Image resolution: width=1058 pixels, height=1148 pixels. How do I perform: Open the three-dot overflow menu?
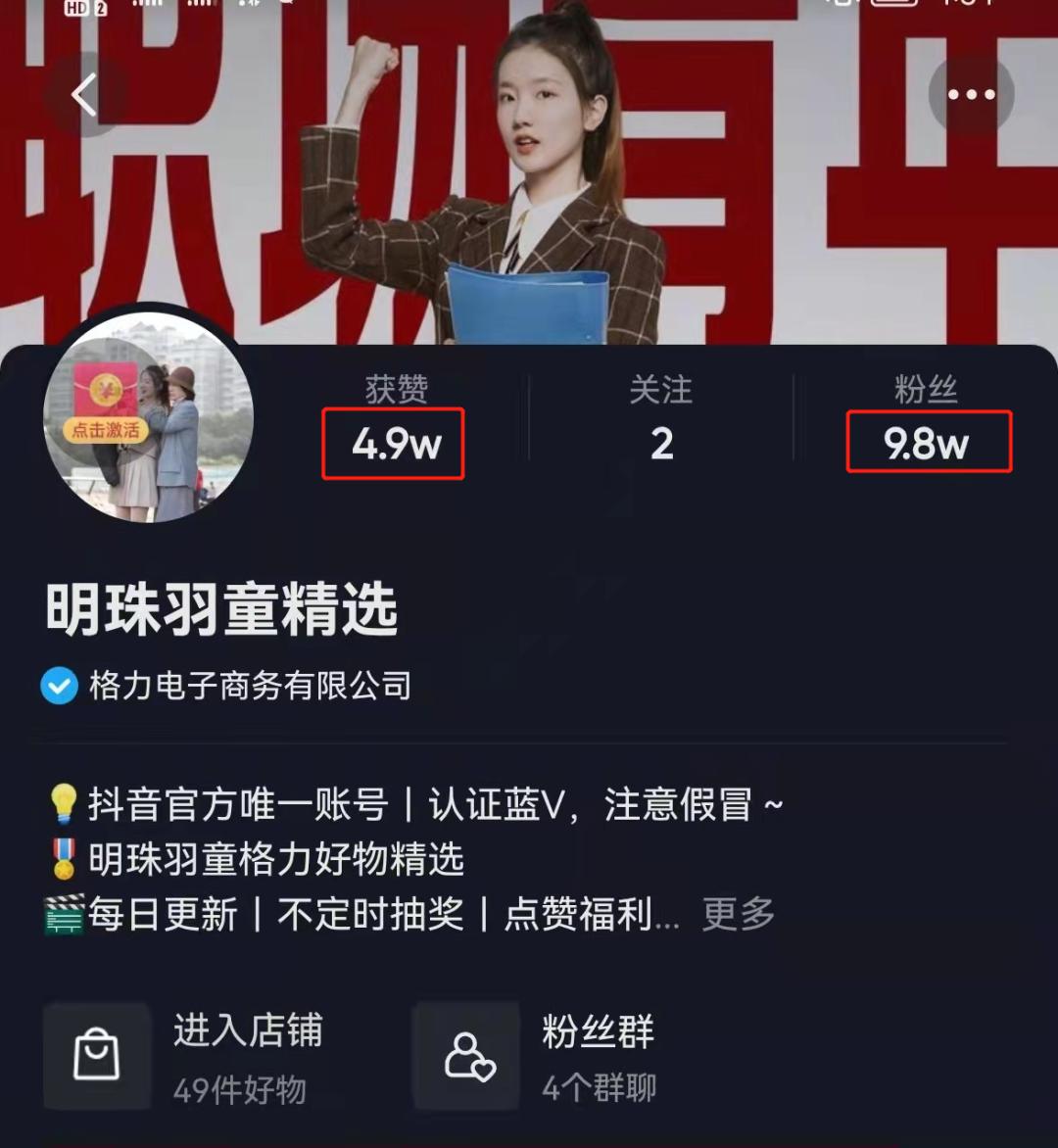[971, 95]
